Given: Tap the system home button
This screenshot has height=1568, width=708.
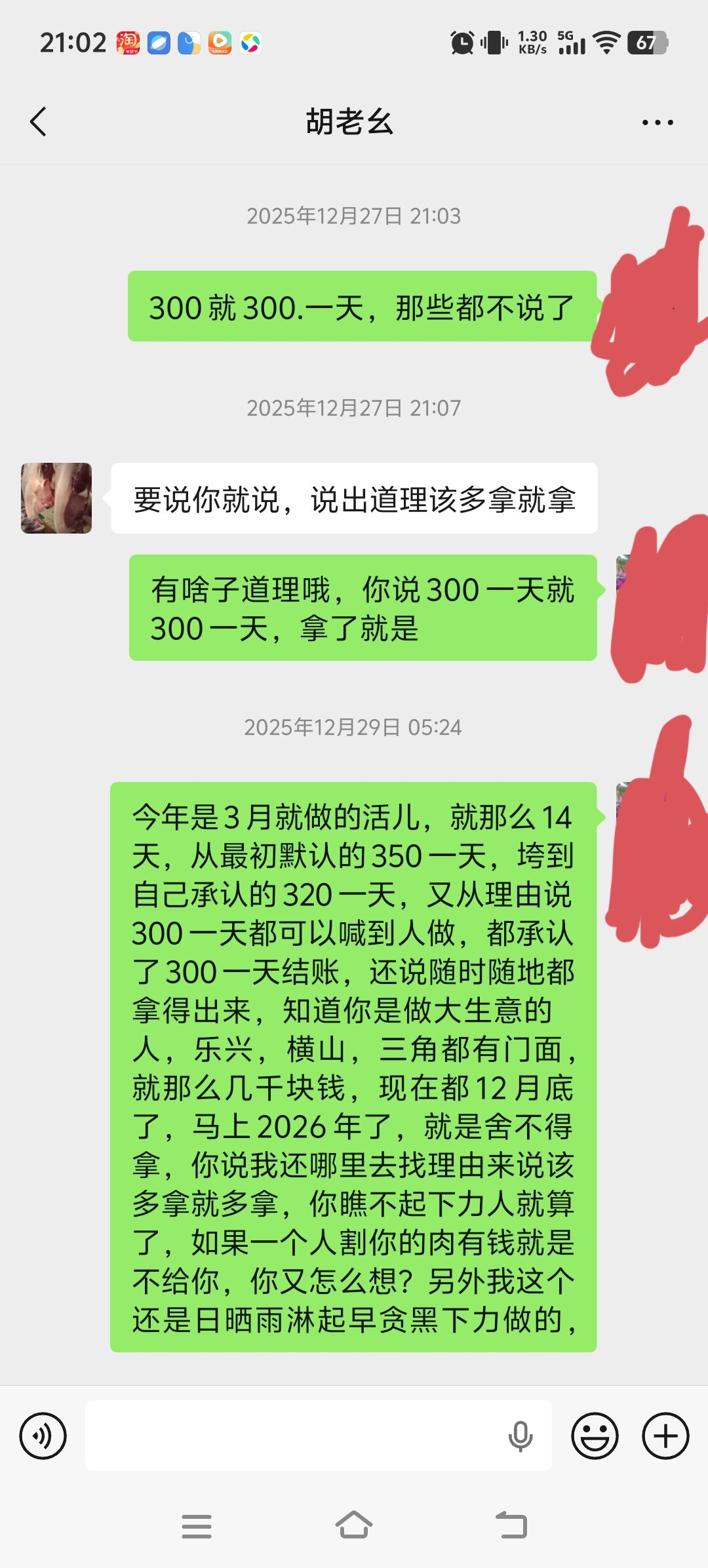Looking at the screenshot, I should click(354, 1525).
